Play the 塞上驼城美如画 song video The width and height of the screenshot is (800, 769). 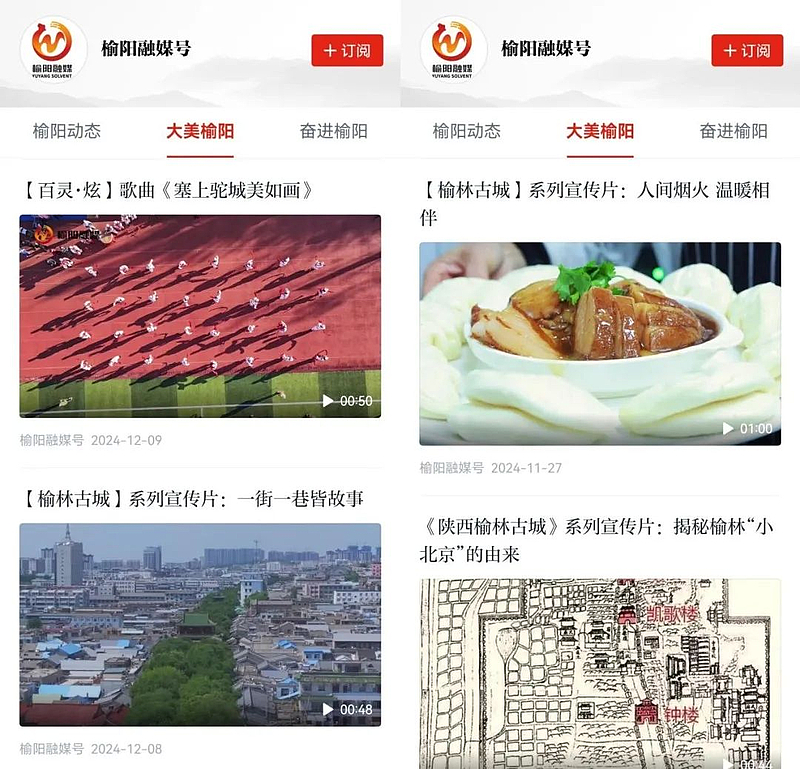pos(200,316)
